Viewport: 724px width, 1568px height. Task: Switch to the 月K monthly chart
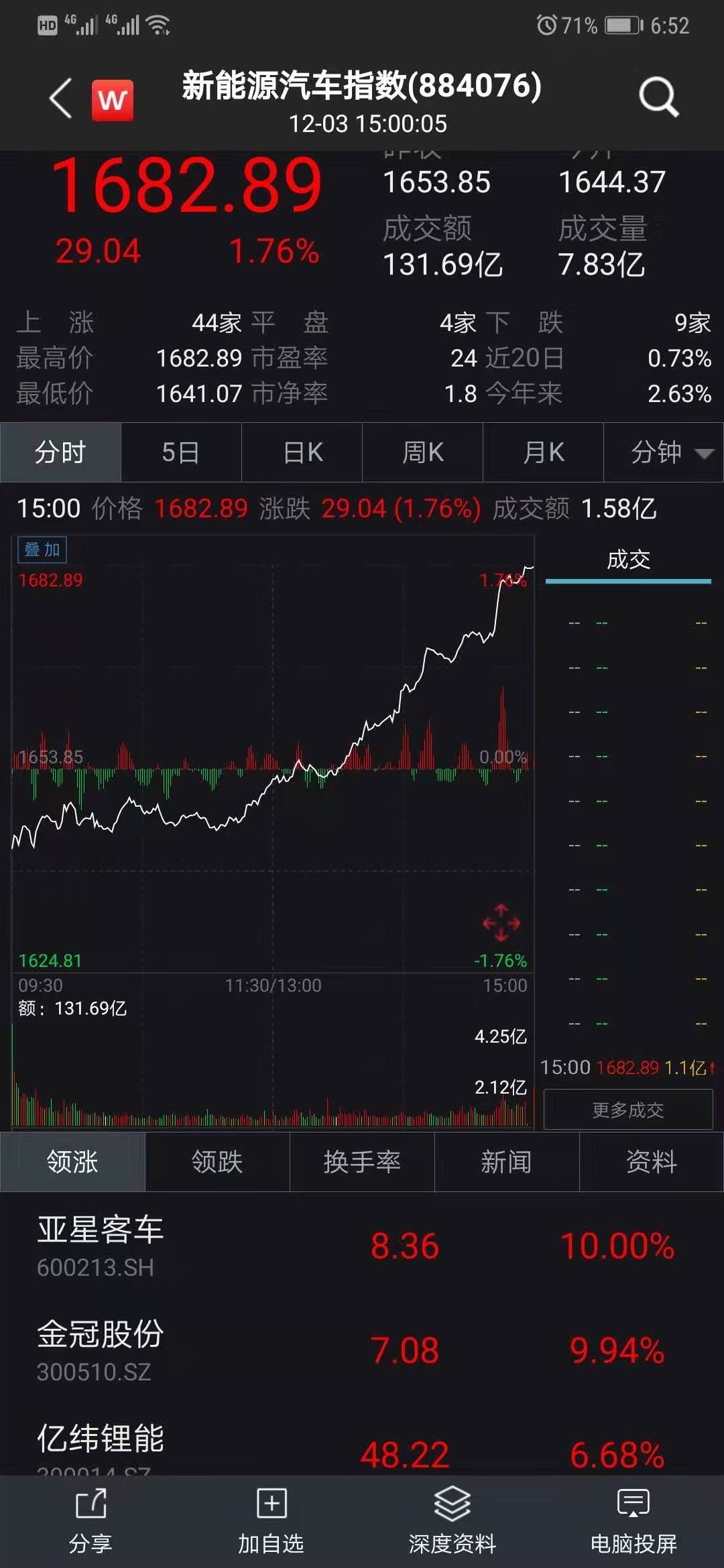click(543, 452)
